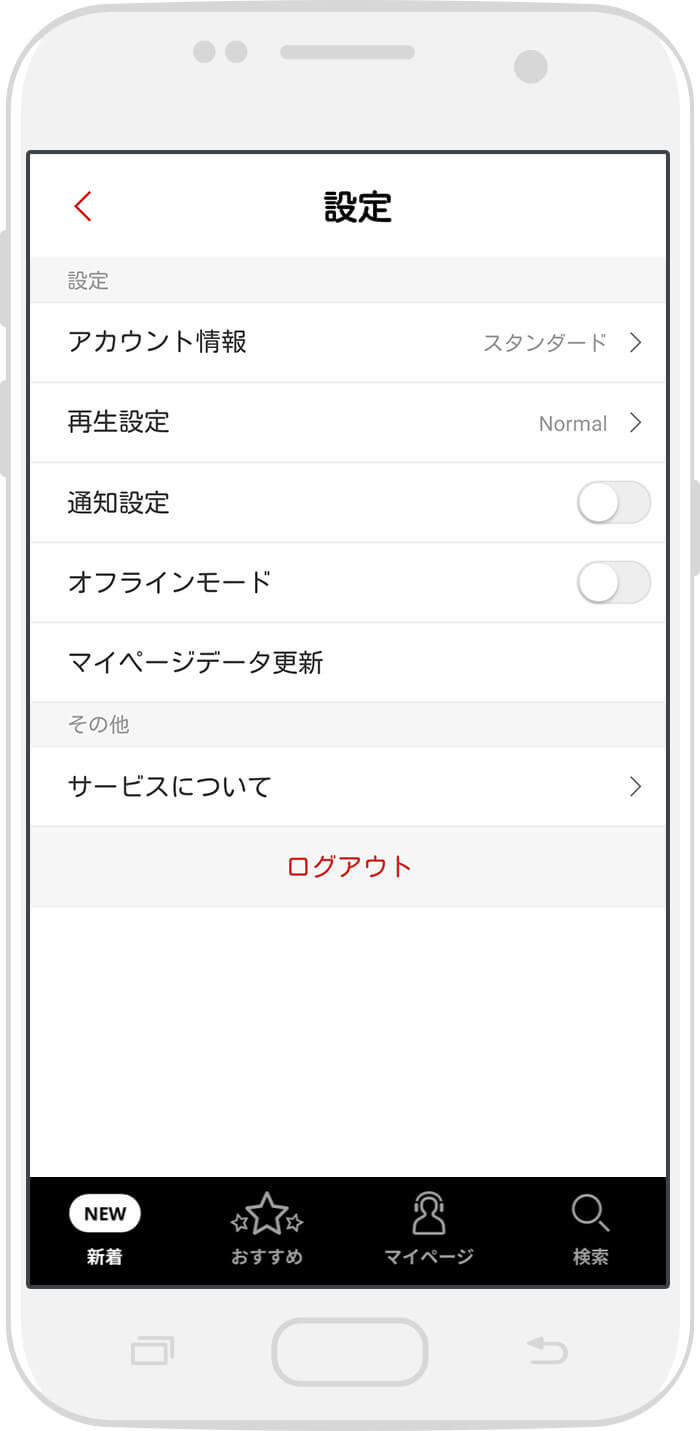The height and width of the screenshot is (1431, 700).
Task: Switch to the おすすめ tab
Action: [267, 1230]
